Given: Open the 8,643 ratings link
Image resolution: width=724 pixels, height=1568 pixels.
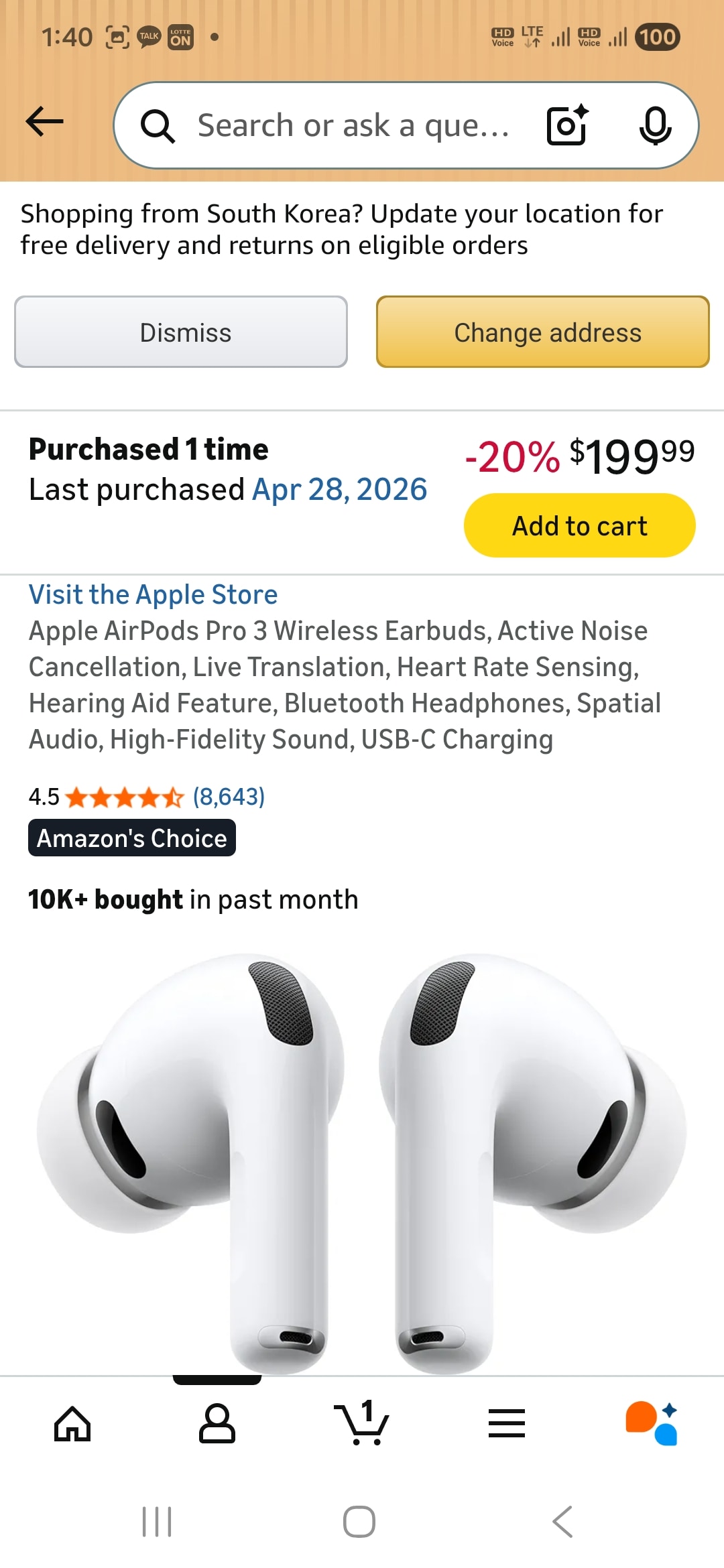Looking at the screenshot, I should (x=229, y=797).
